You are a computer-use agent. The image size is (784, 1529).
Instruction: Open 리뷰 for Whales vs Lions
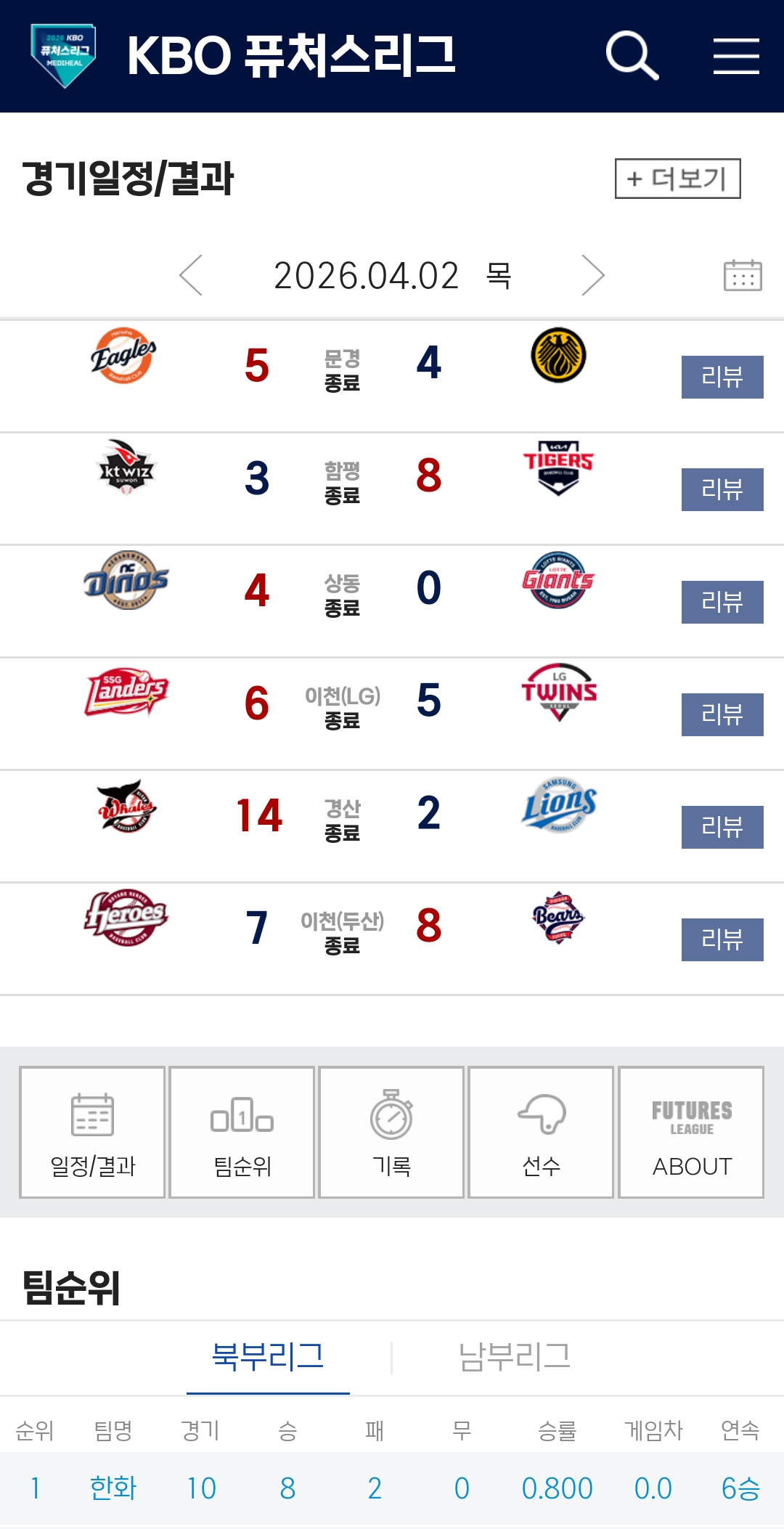coord(722,827)
